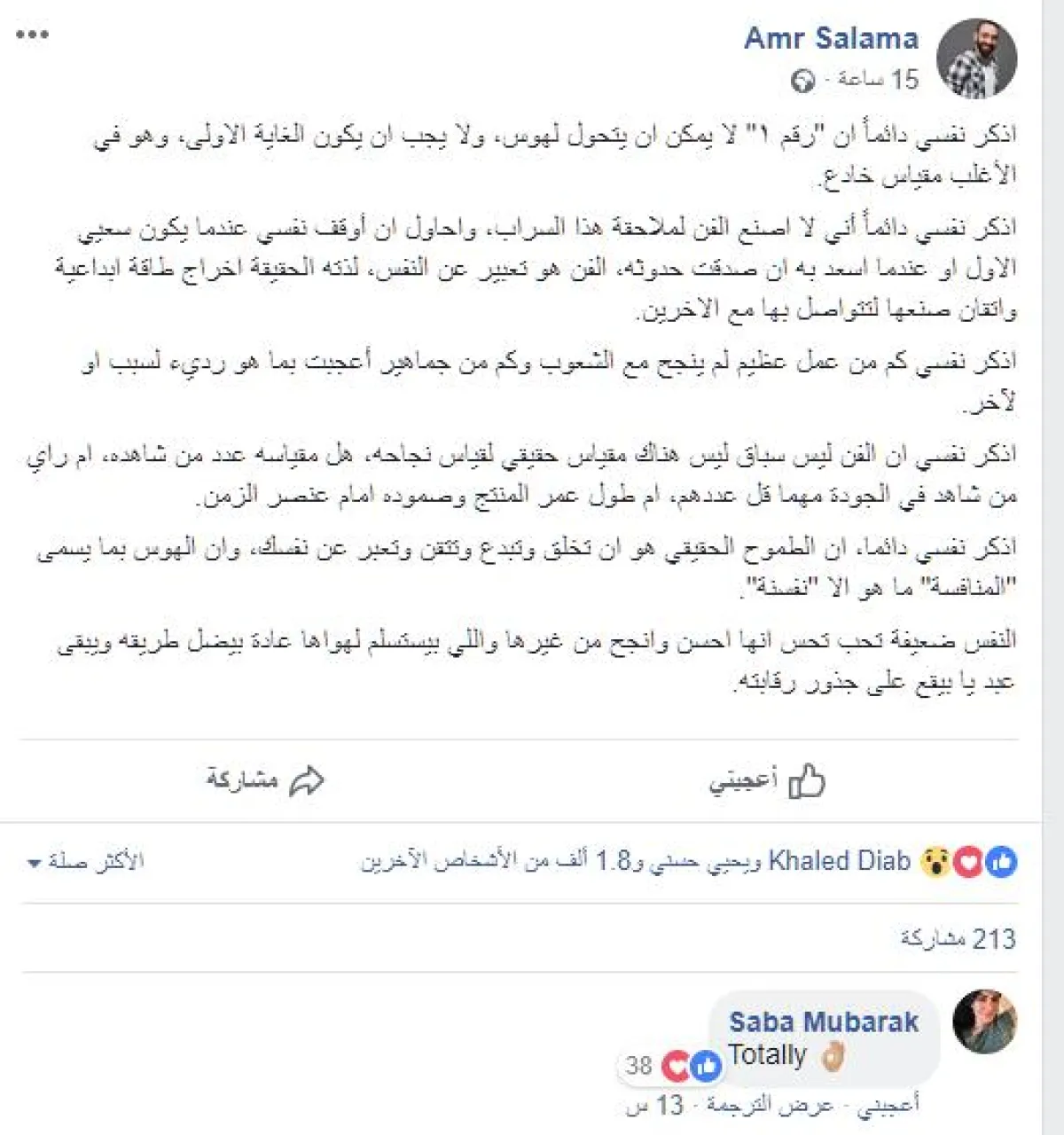
Task: Like the post with أعجبني button
Action: (767, 780)
